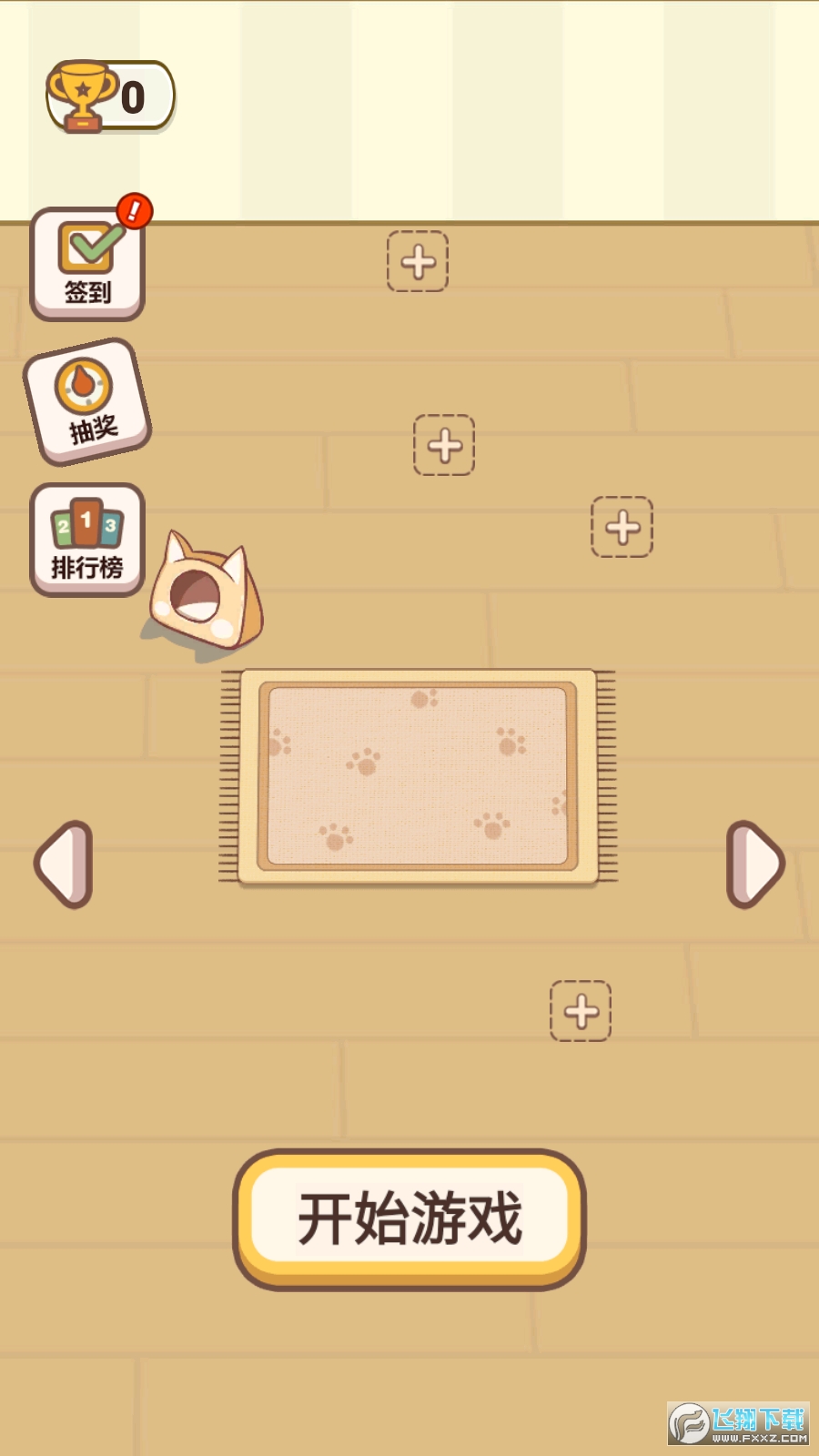Open the 排行榜 leaderboard
819x1456 pixels.
87,541
